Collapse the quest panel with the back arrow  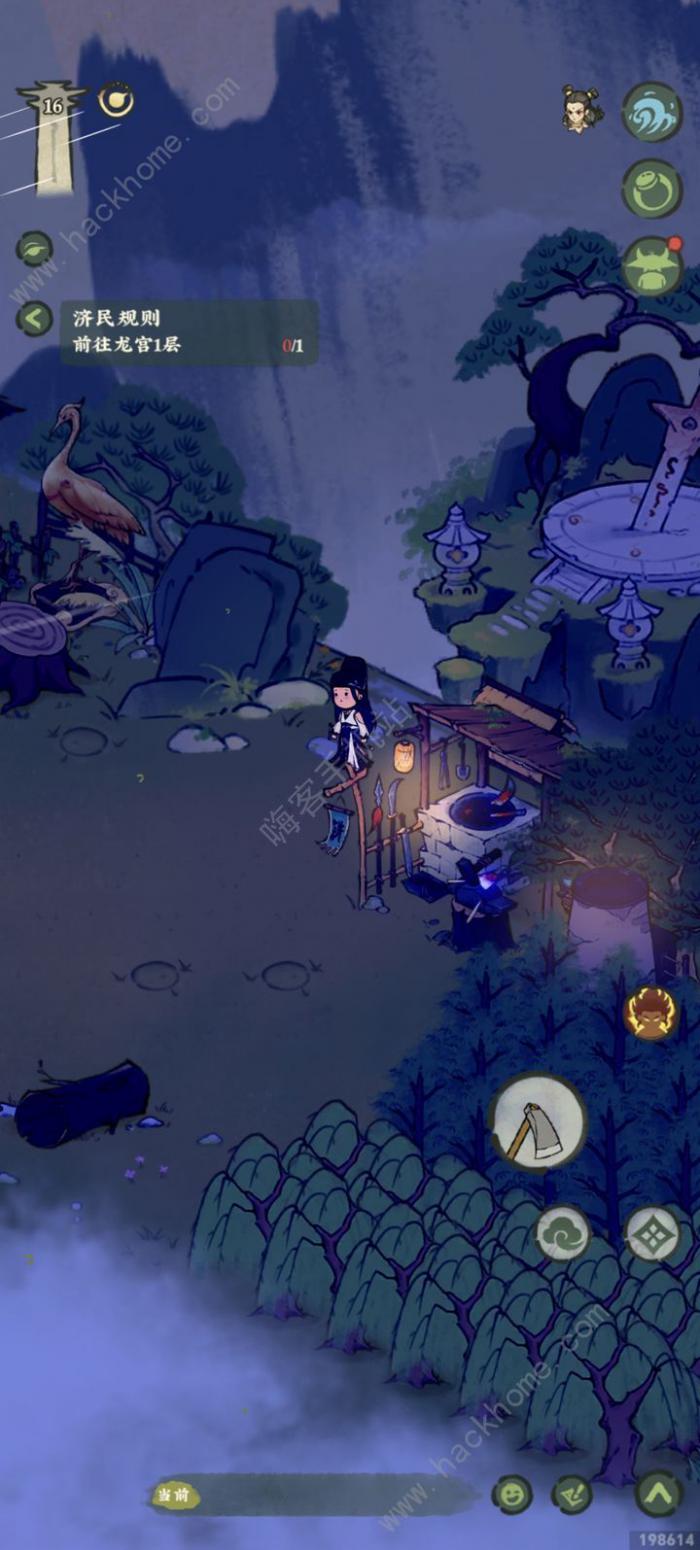click(x=34, y=319)
